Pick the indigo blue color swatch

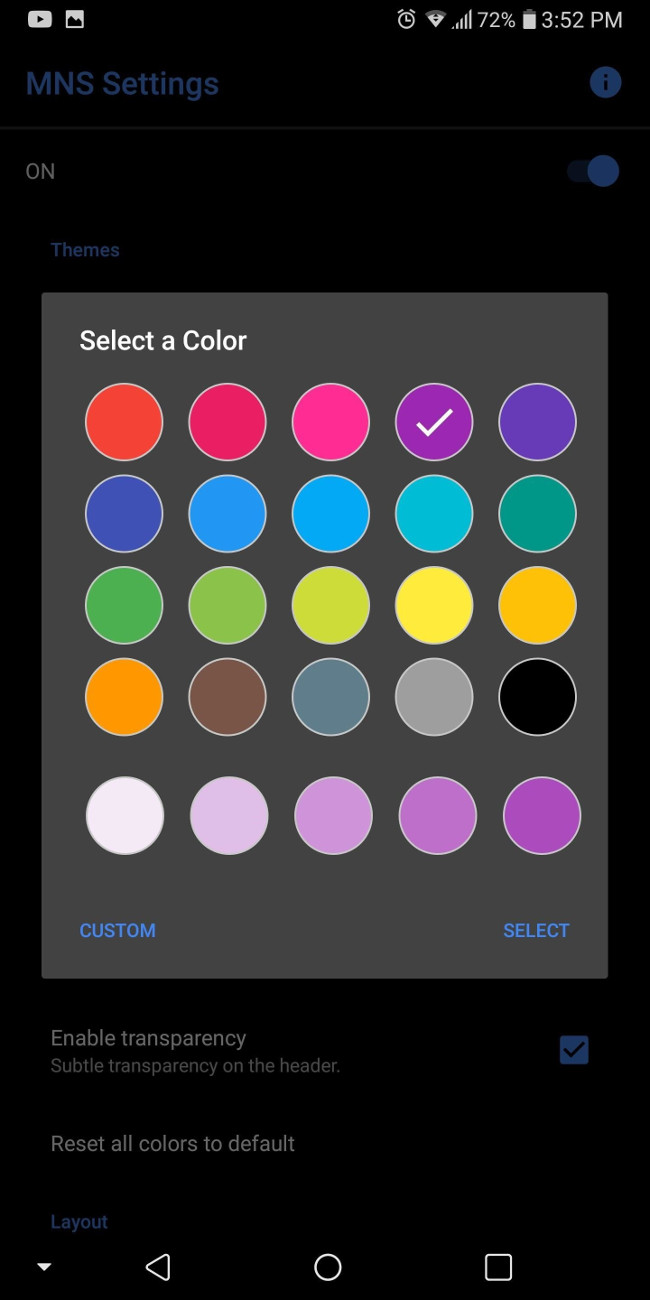[124, 514]
